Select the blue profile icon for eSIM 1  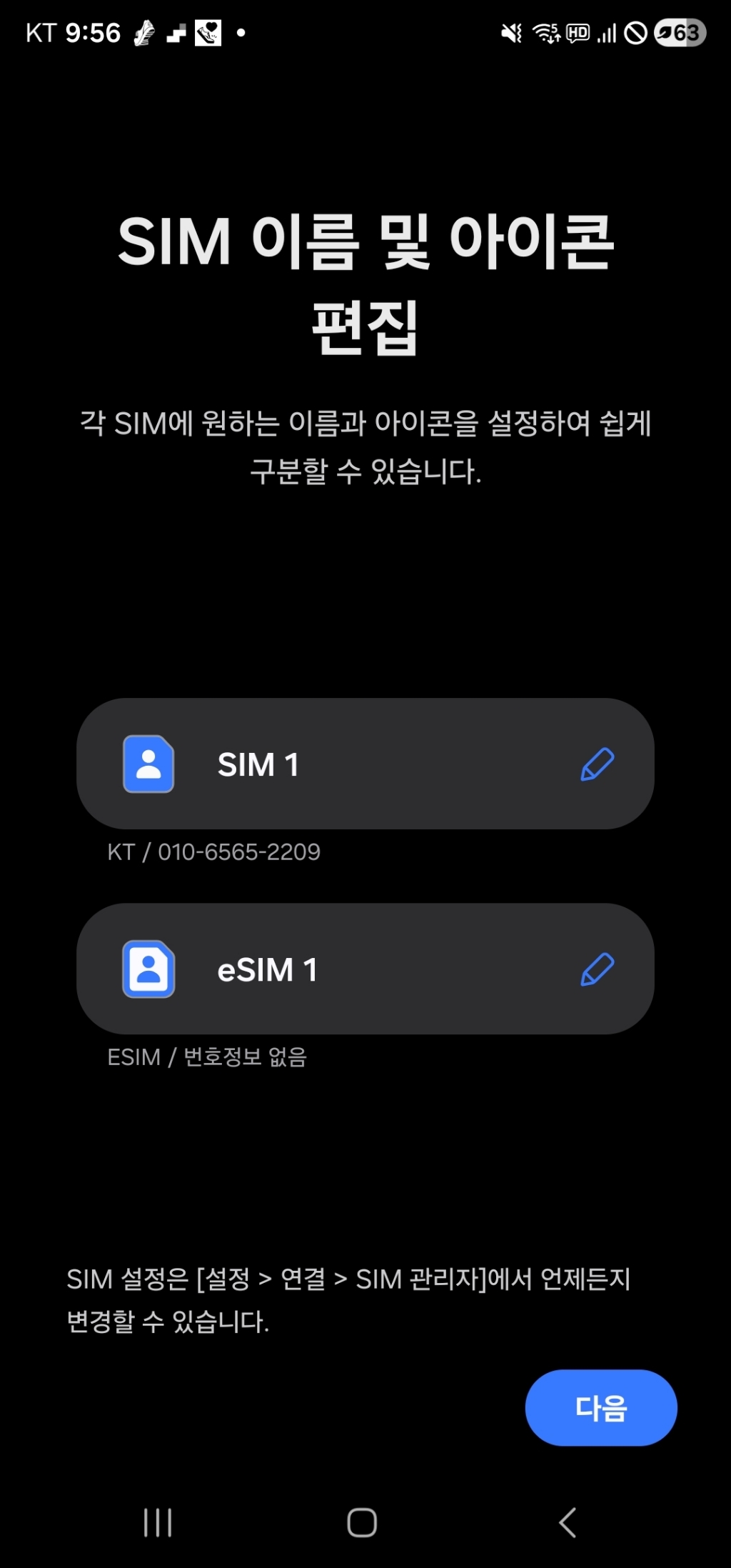pyautogui.click(x=149, y=969)
